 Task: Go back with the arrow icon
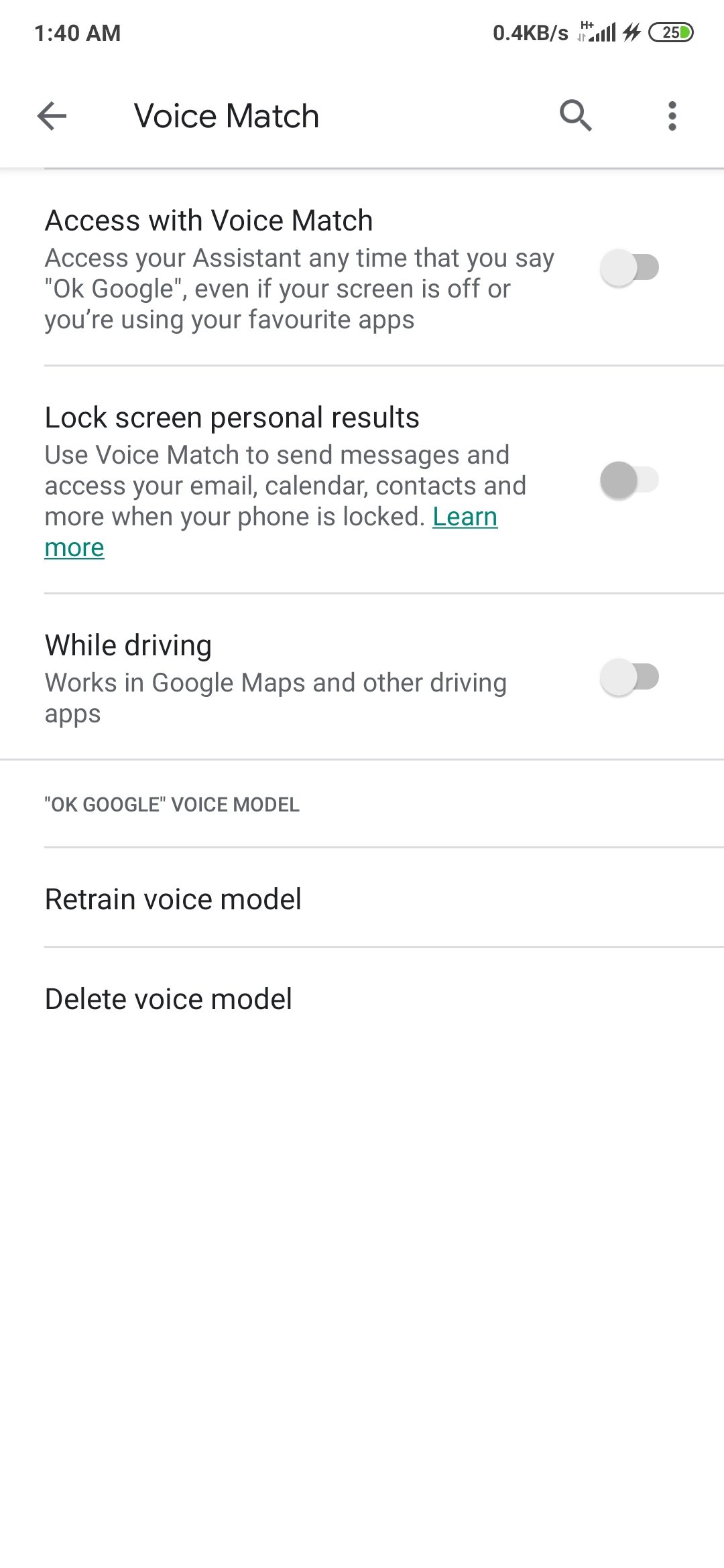pyautogui.click(x=52, y=116)
